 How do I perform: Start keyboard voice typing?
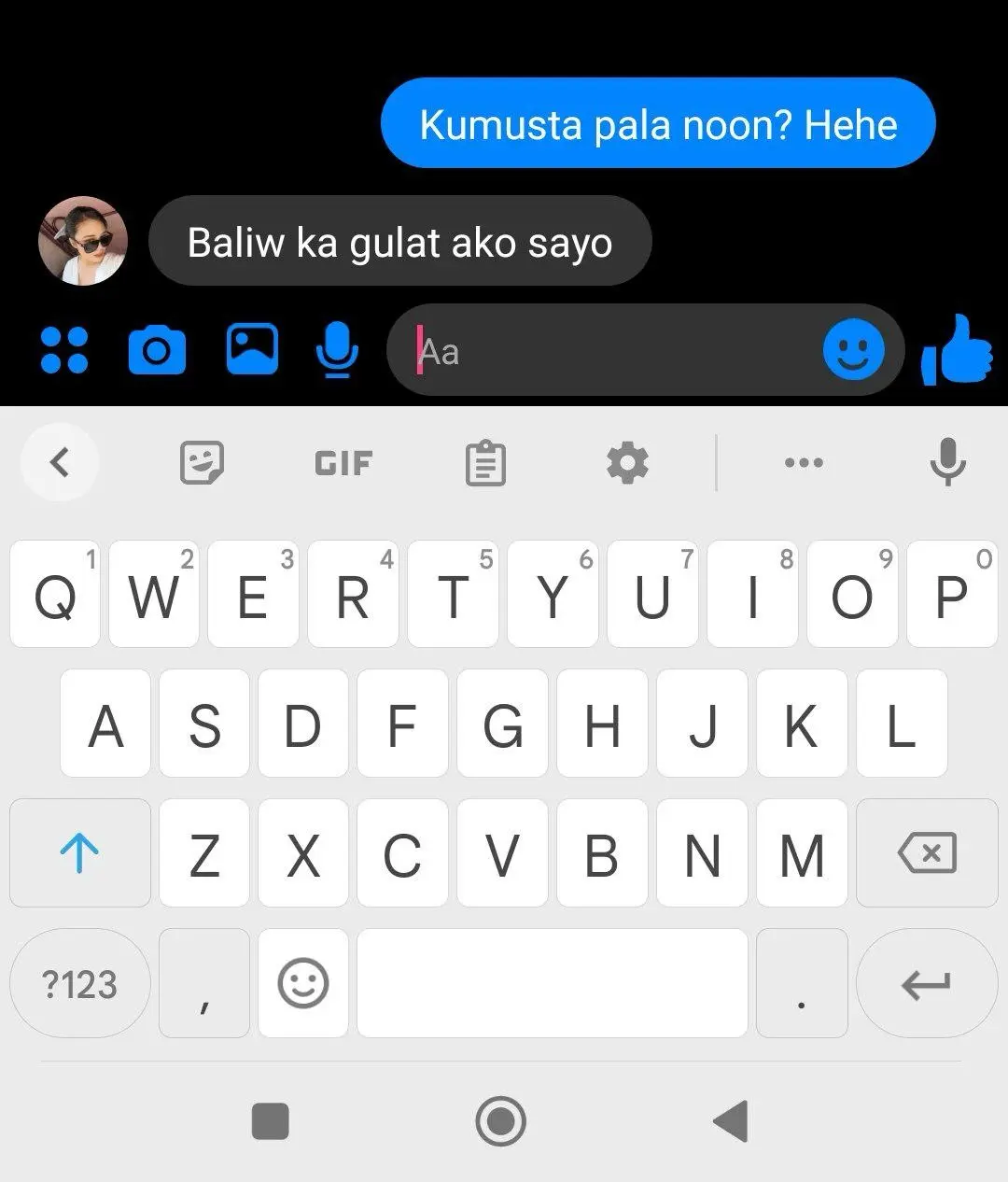pyautogui.click(x=947, y=462)
